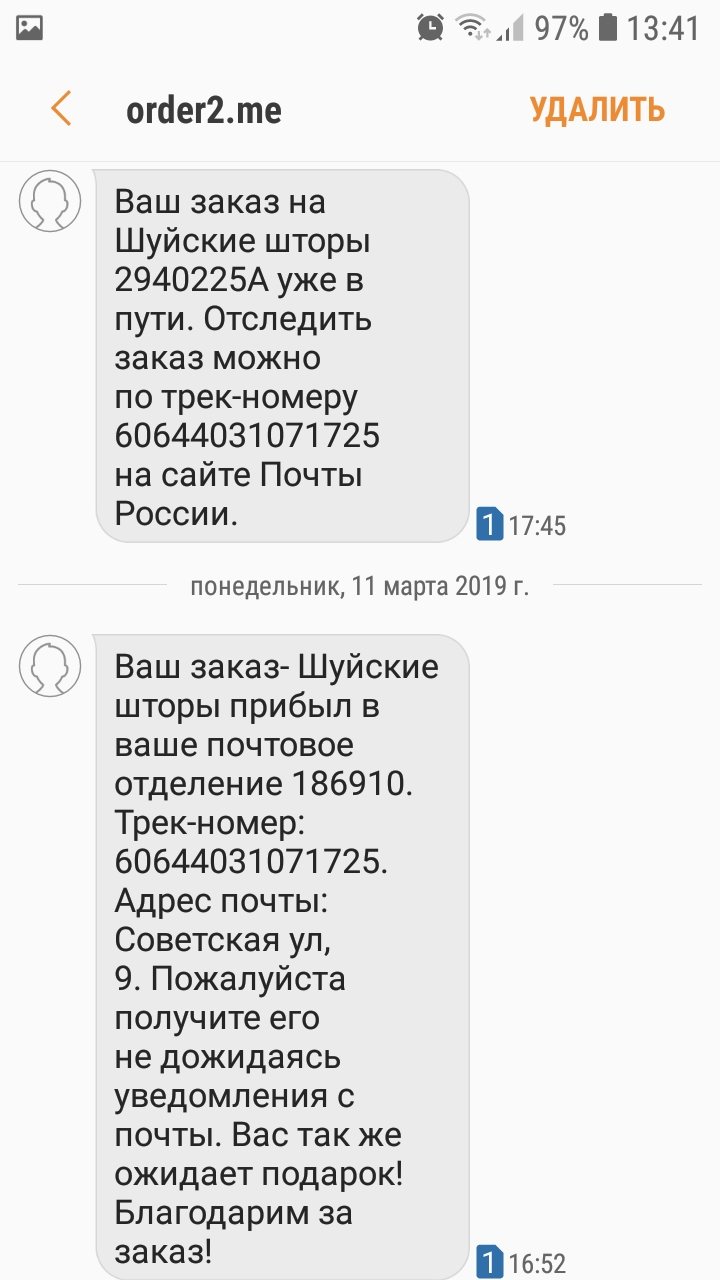Image resolution: width=720 pixels, height=1280 pixels.
Task: Open sender avatar beside the 17:45 message
Action: tap(50, 200)
